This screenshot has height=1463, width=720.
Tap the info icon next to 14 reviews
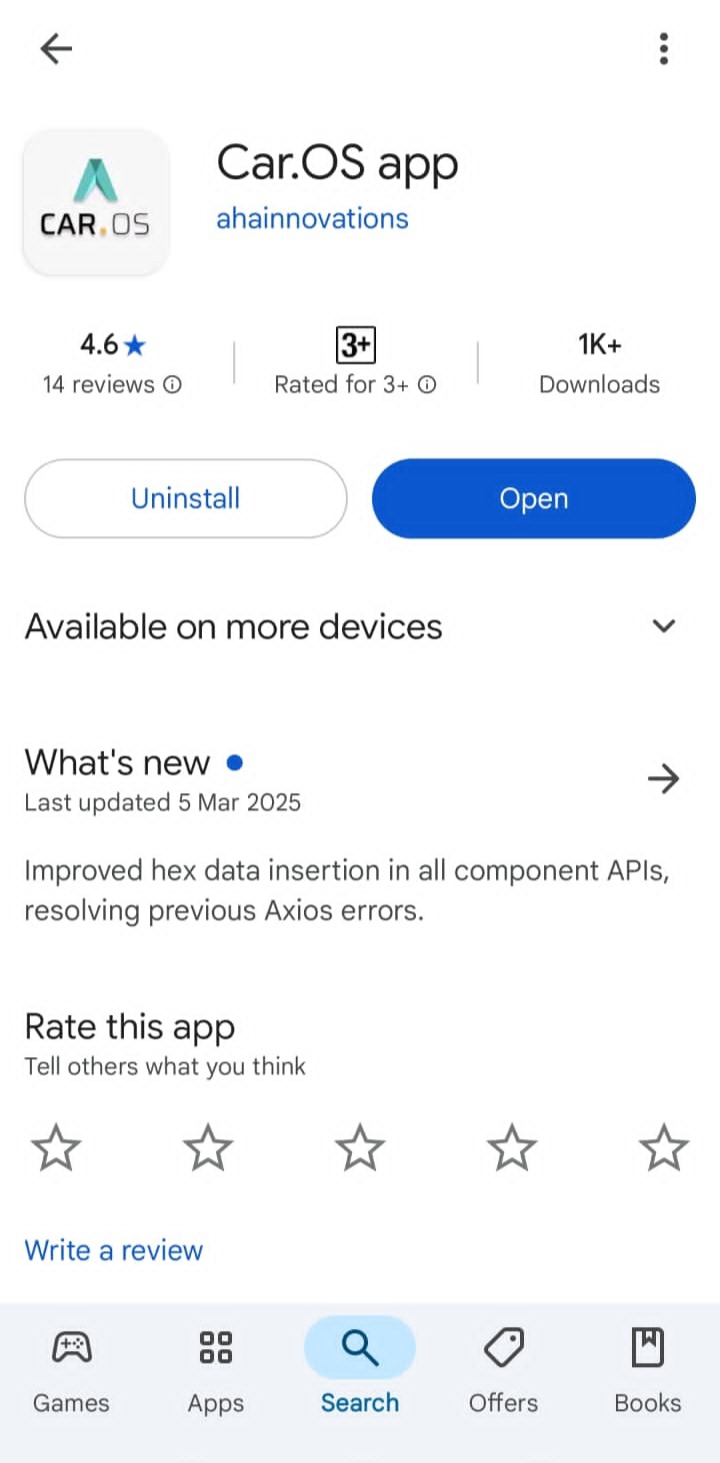click(x=172, y=385)
